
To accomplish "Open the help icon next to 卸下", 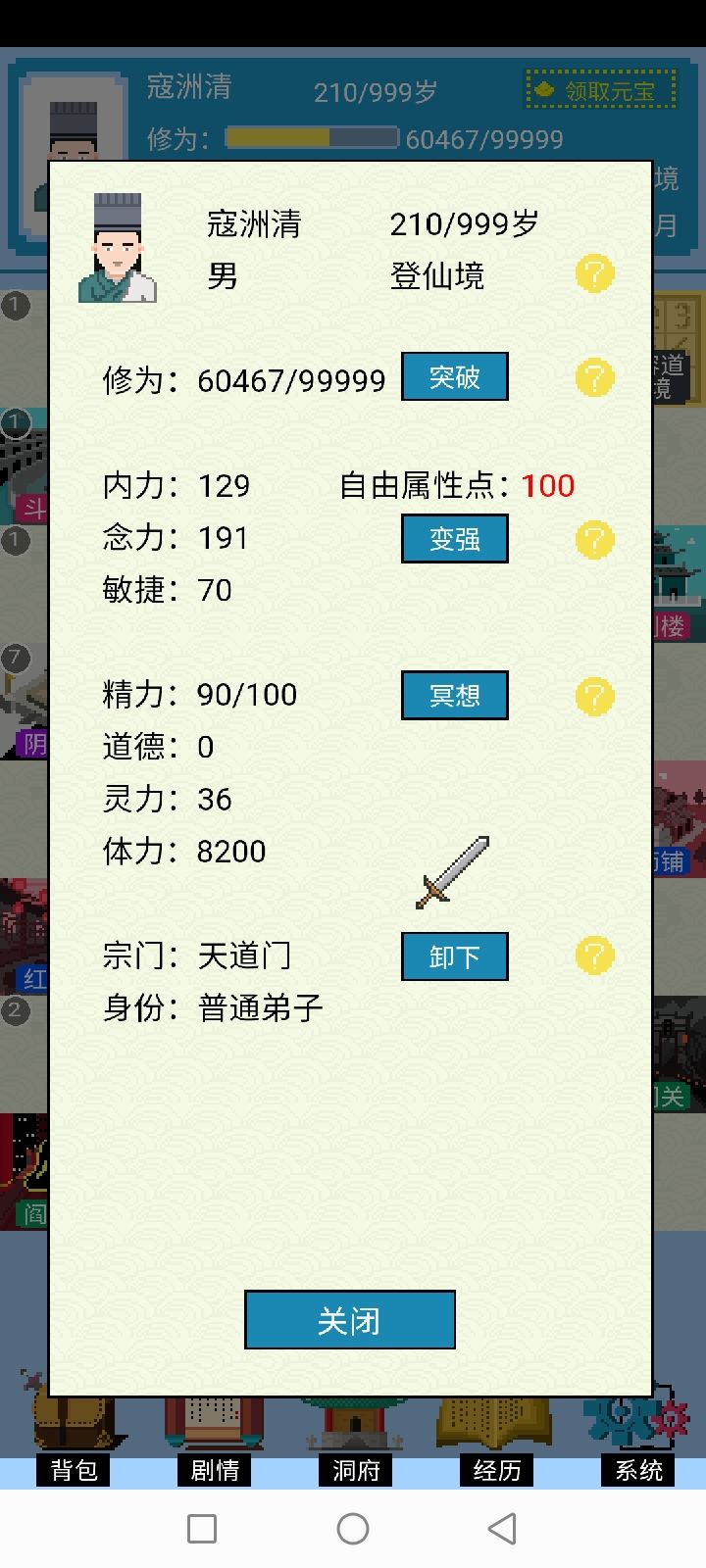I will click(593, 955).
